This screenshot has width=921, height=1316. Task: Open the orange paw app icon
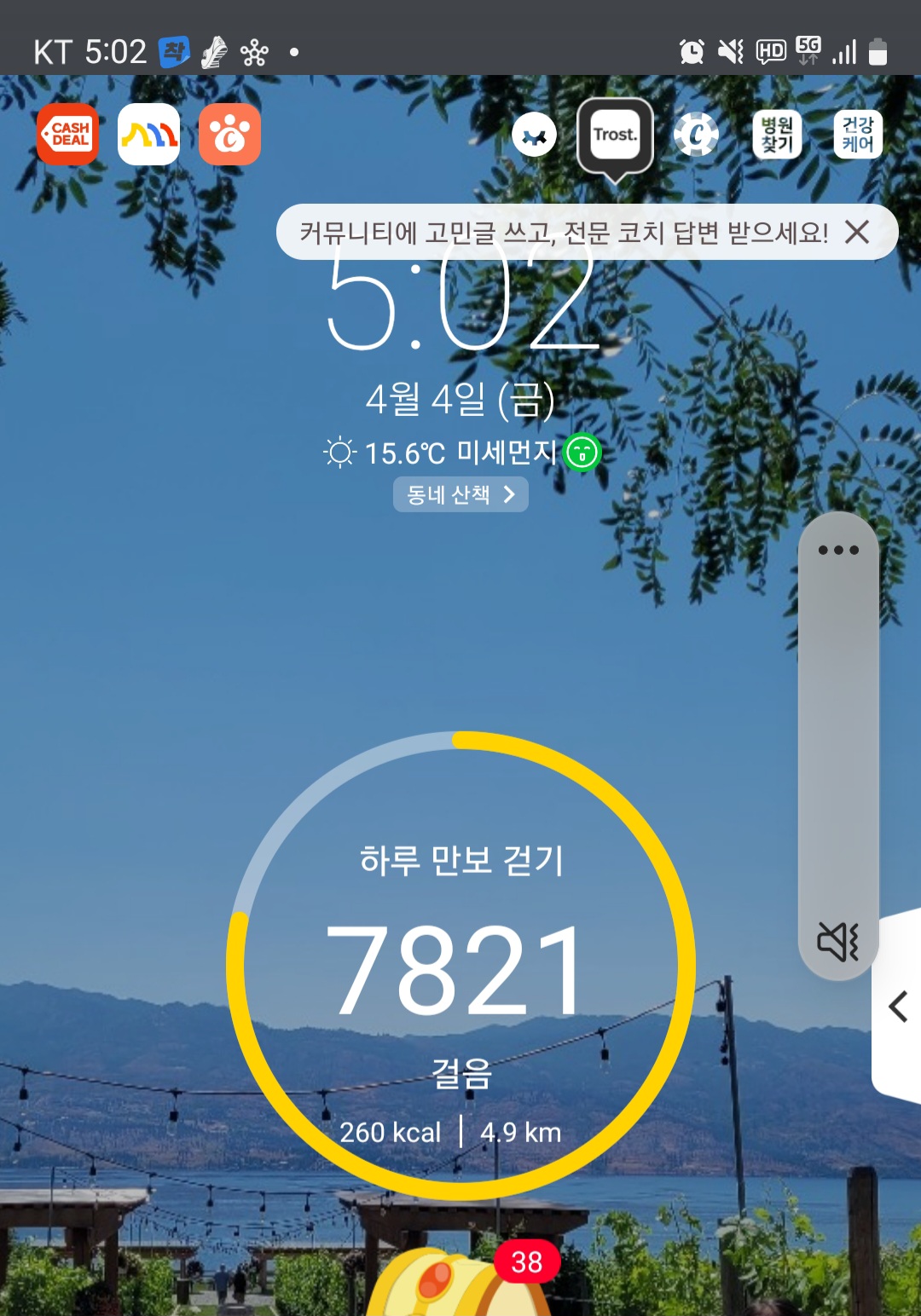[229, 135]
